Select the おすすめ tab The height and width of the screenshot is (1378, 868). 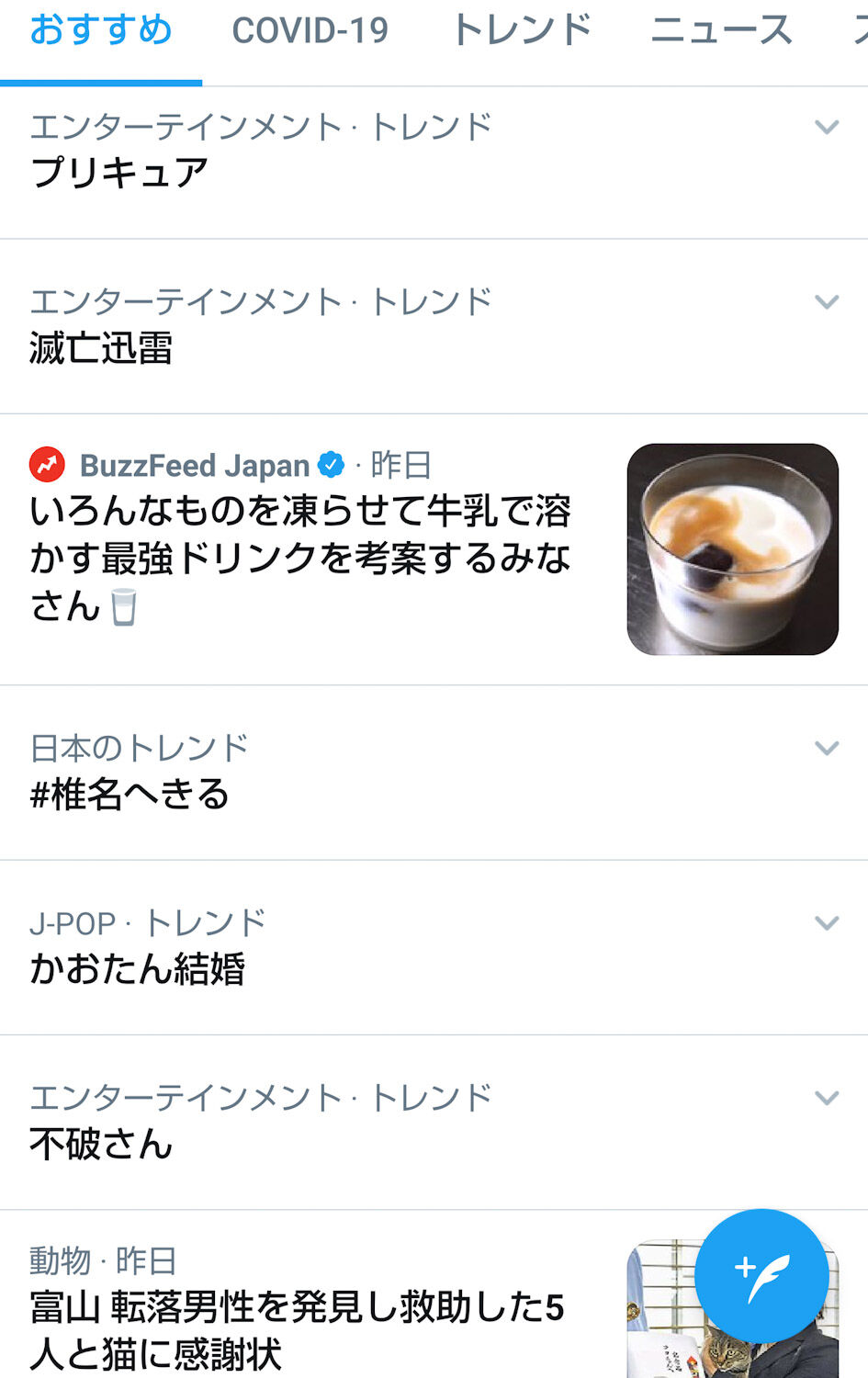point(101,31)
